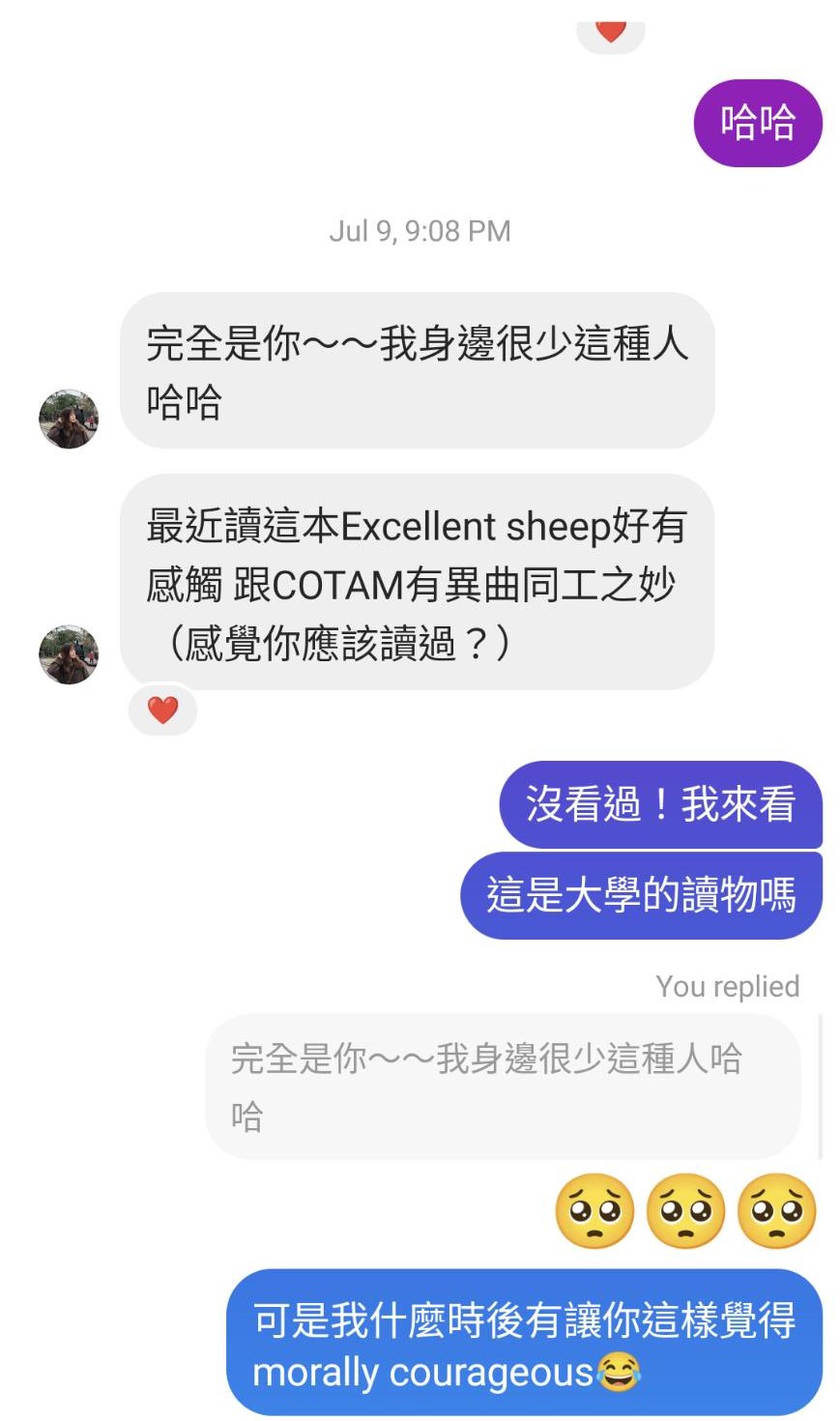
Task: View heart reaction above 哈哈 bubble
Action: pos(610,32)
